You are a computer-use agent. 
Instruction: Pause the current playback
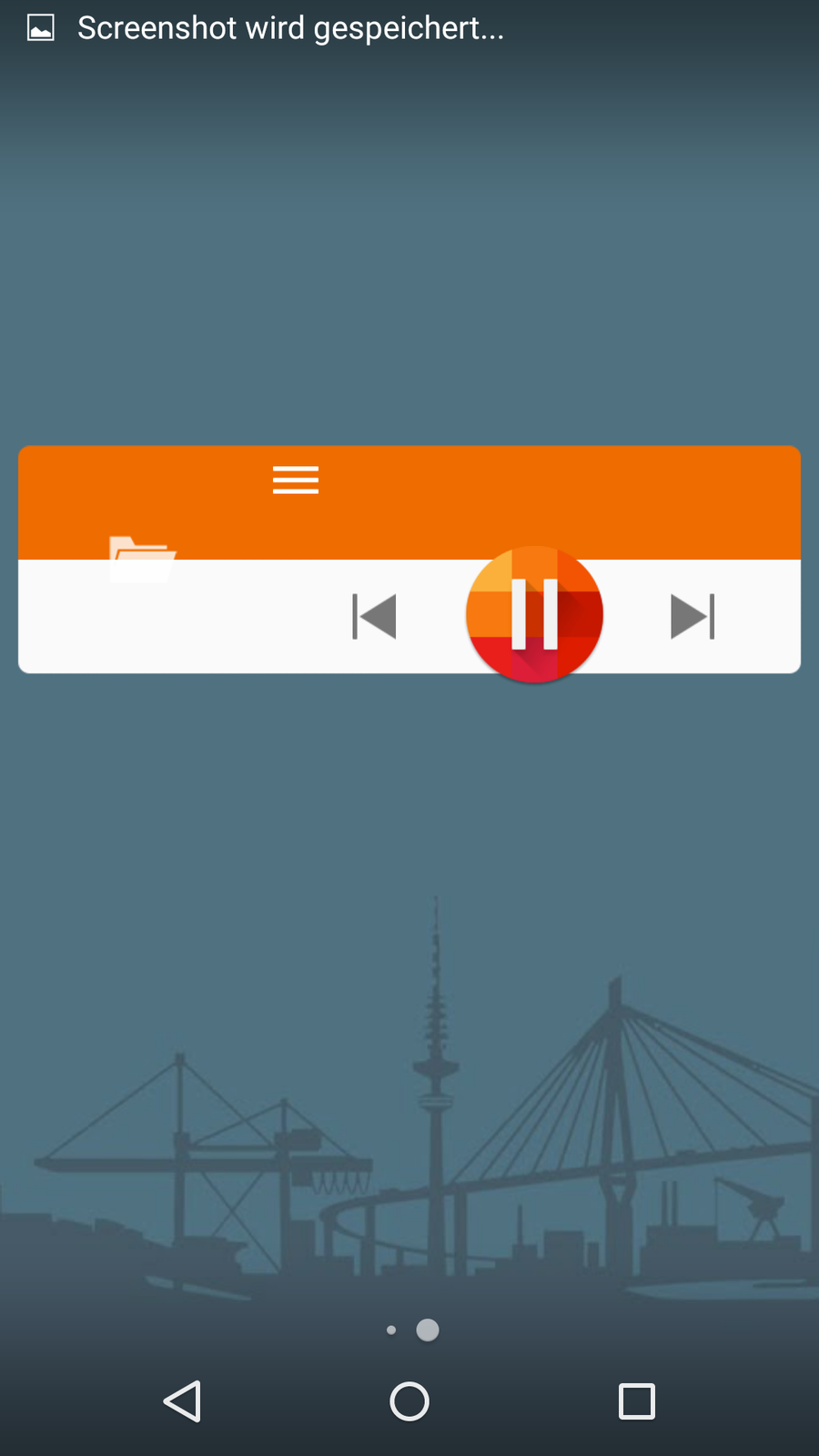[534, 614]
